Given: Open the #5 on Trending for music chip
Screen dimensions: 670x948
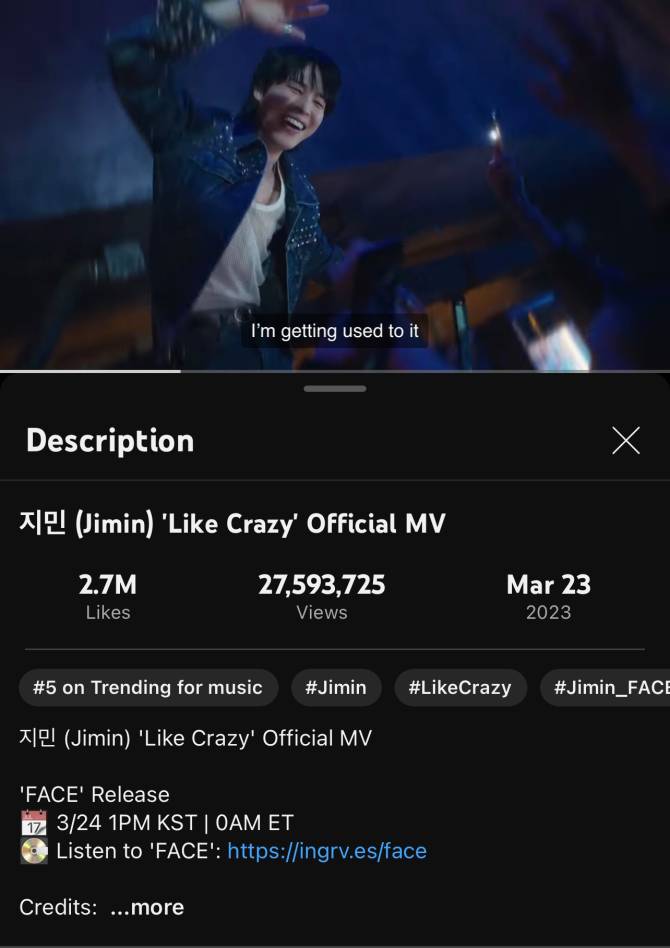Looking at the screenshot, I should 148,688.
